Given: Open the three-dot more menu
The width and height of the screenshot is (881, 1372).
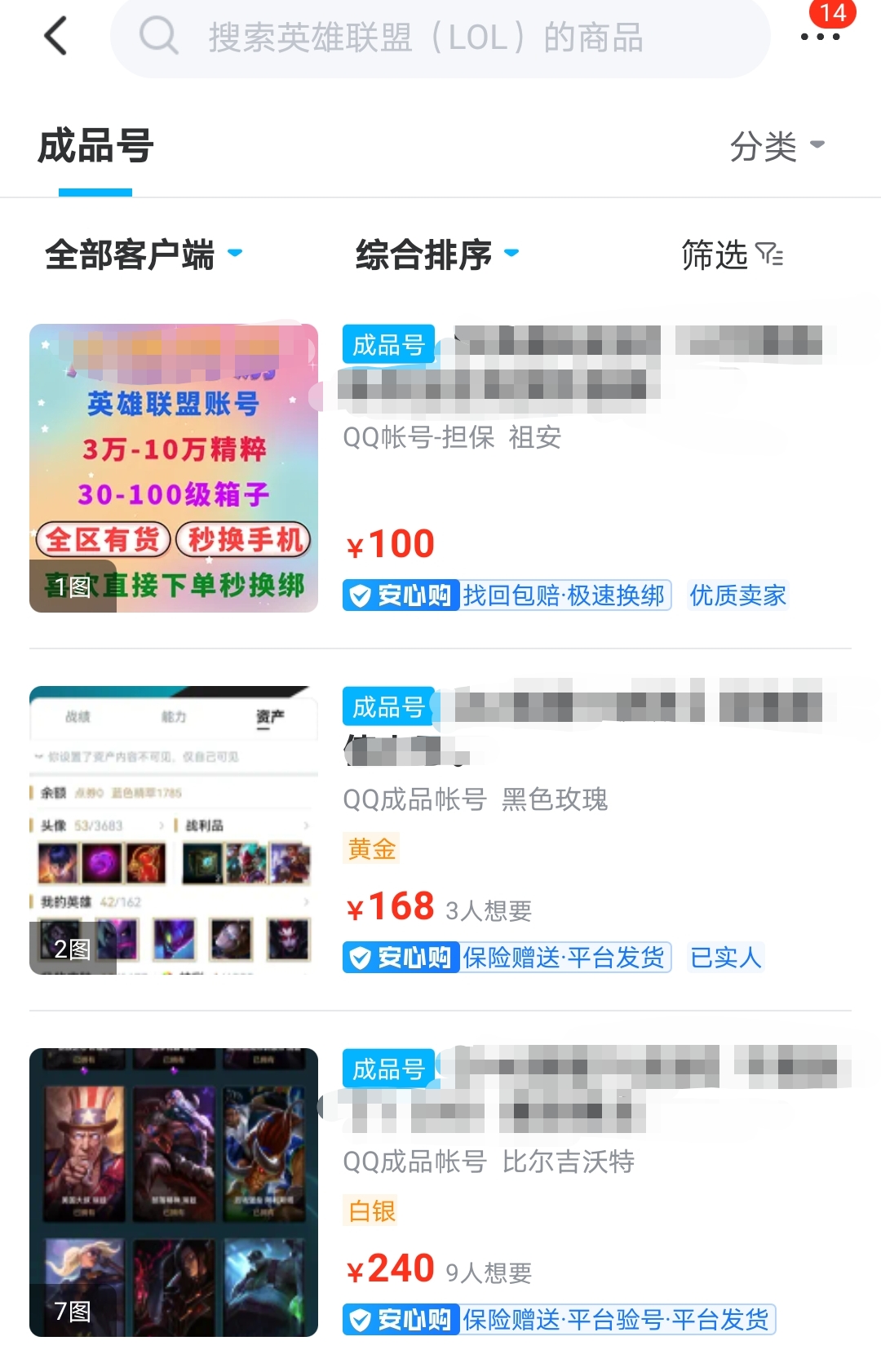Looking at the screenshot, I should point(820,37).
